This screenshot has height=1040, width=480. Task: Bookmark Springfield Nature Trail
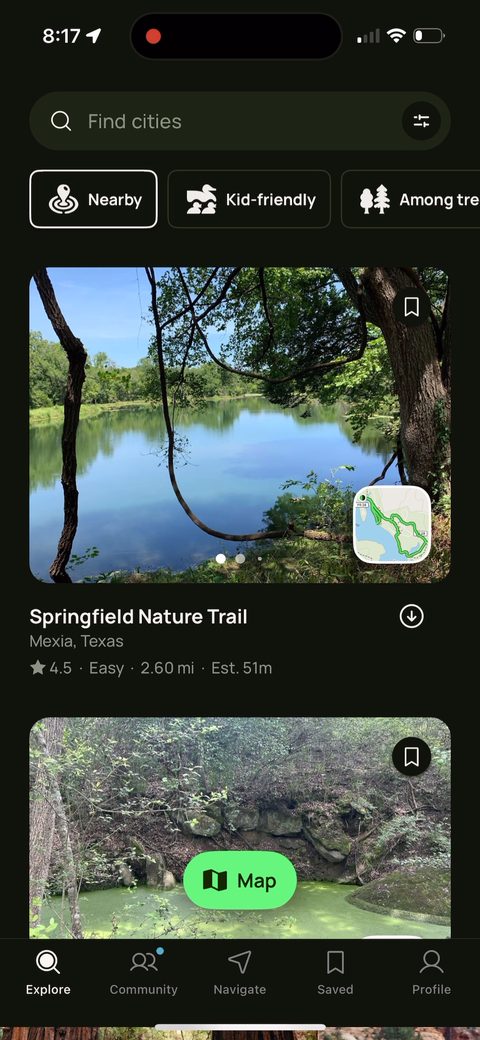coord(412,306)
